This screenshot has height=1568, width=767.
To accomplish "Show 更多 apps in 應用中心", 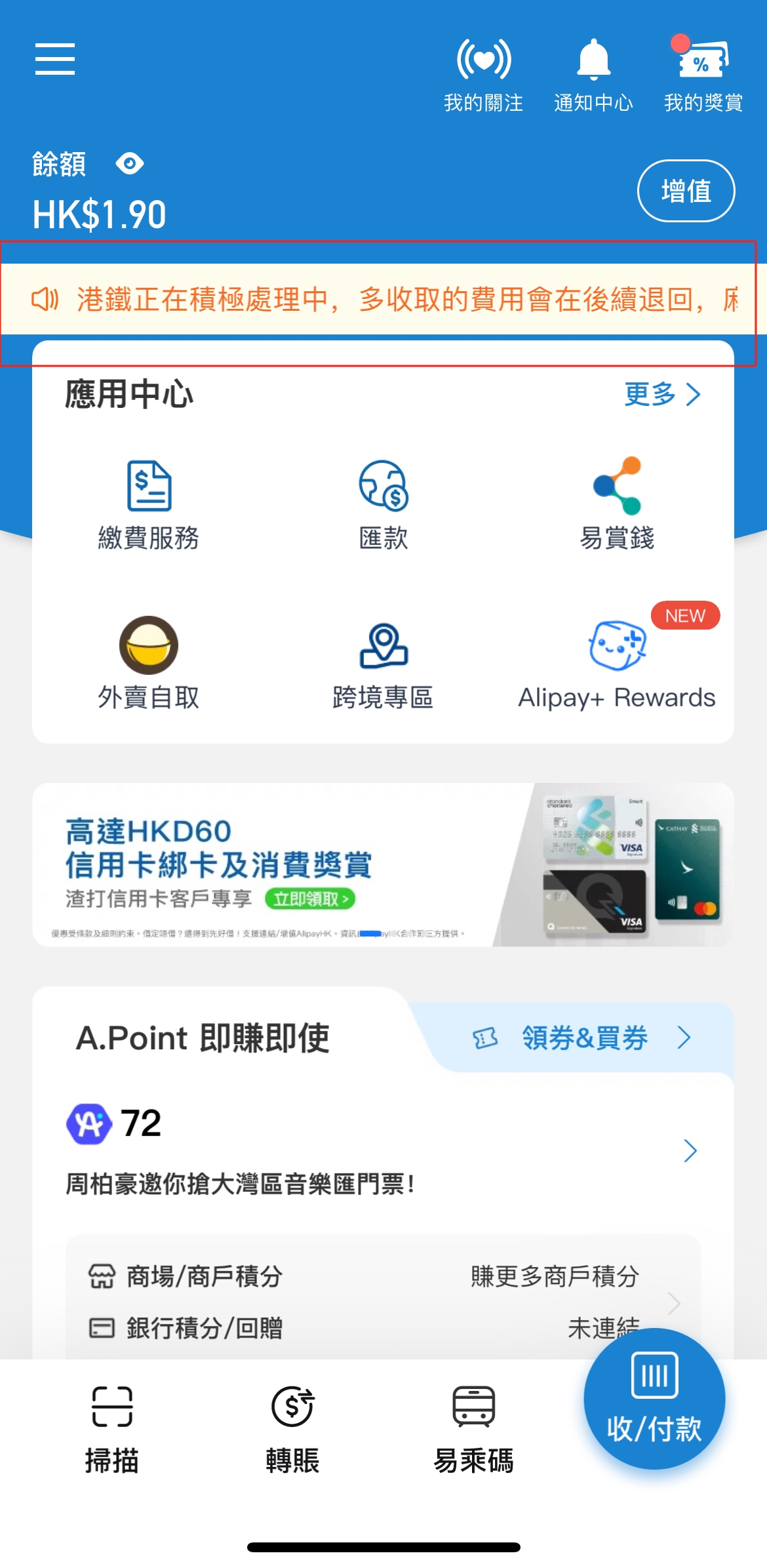I will point(662,394).
